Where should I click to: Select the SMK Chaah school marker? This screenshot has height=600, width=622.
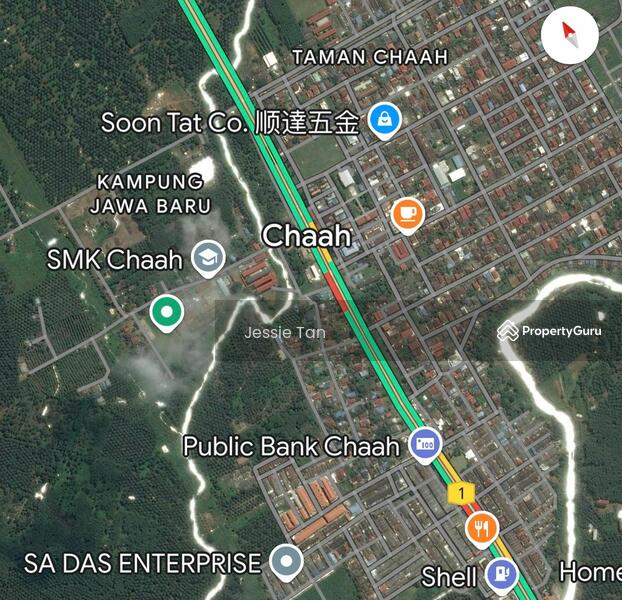pyautogui.click(x=208, y=258)
